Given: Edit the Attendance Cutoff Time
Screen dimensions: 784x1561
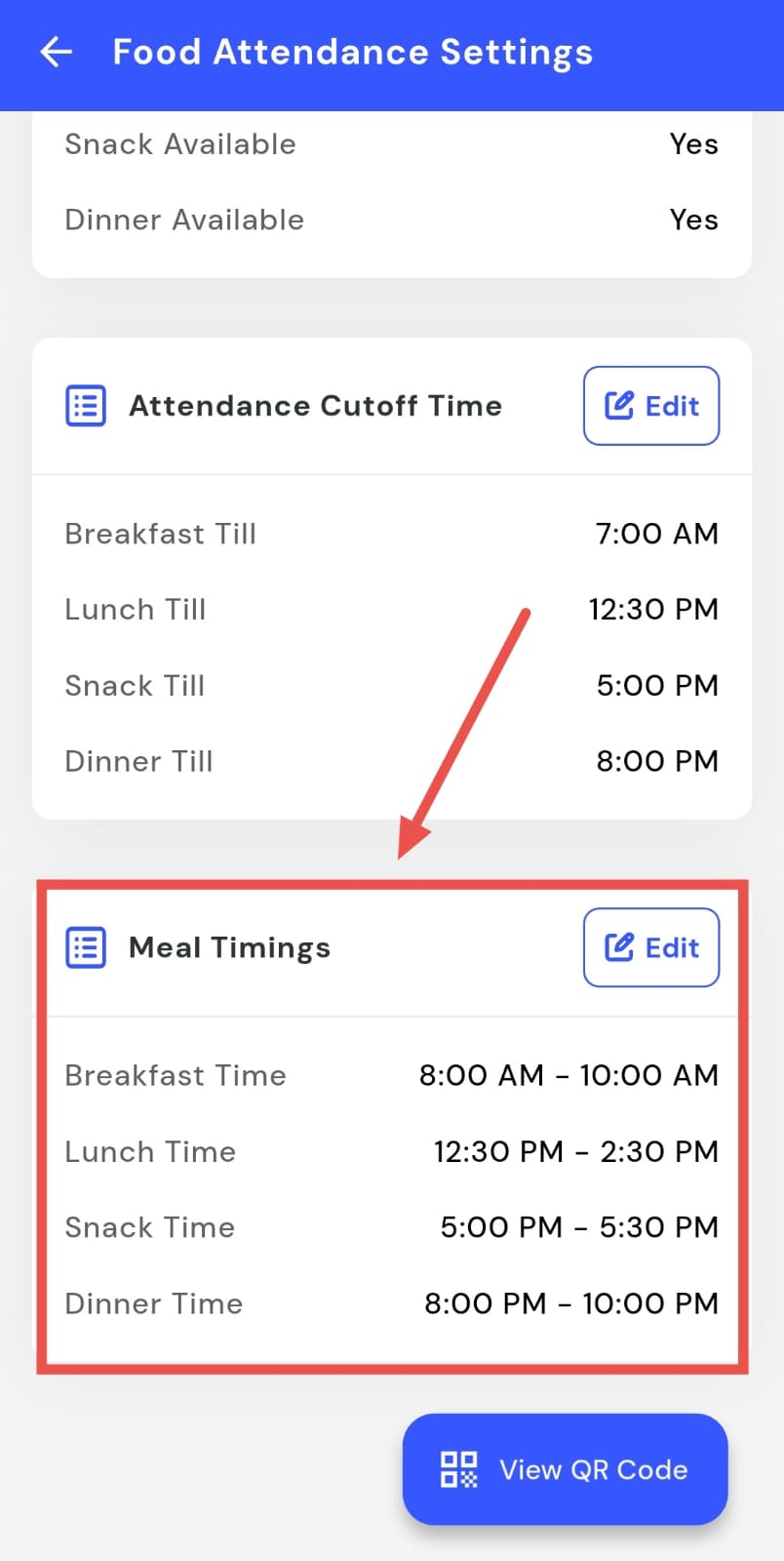Looking at the screenshot, I should coord(651,406).
